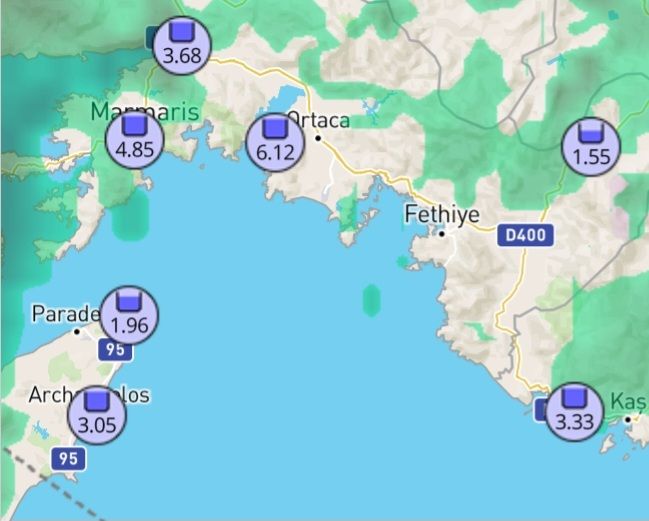Tap the 6.12 marker near Ortaca
The width and height of the screenshot is (649, 521).
(x=274, y=142)
